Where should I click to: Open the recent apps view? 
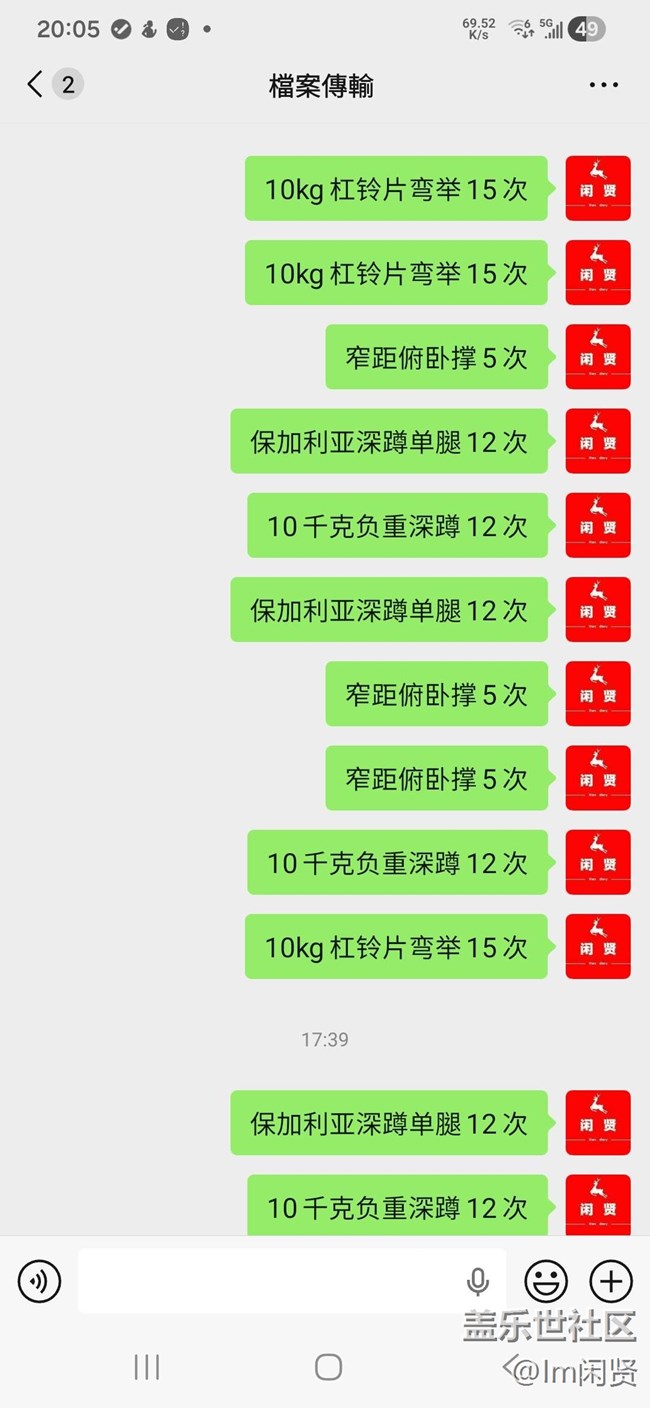tap(147, 1367)
